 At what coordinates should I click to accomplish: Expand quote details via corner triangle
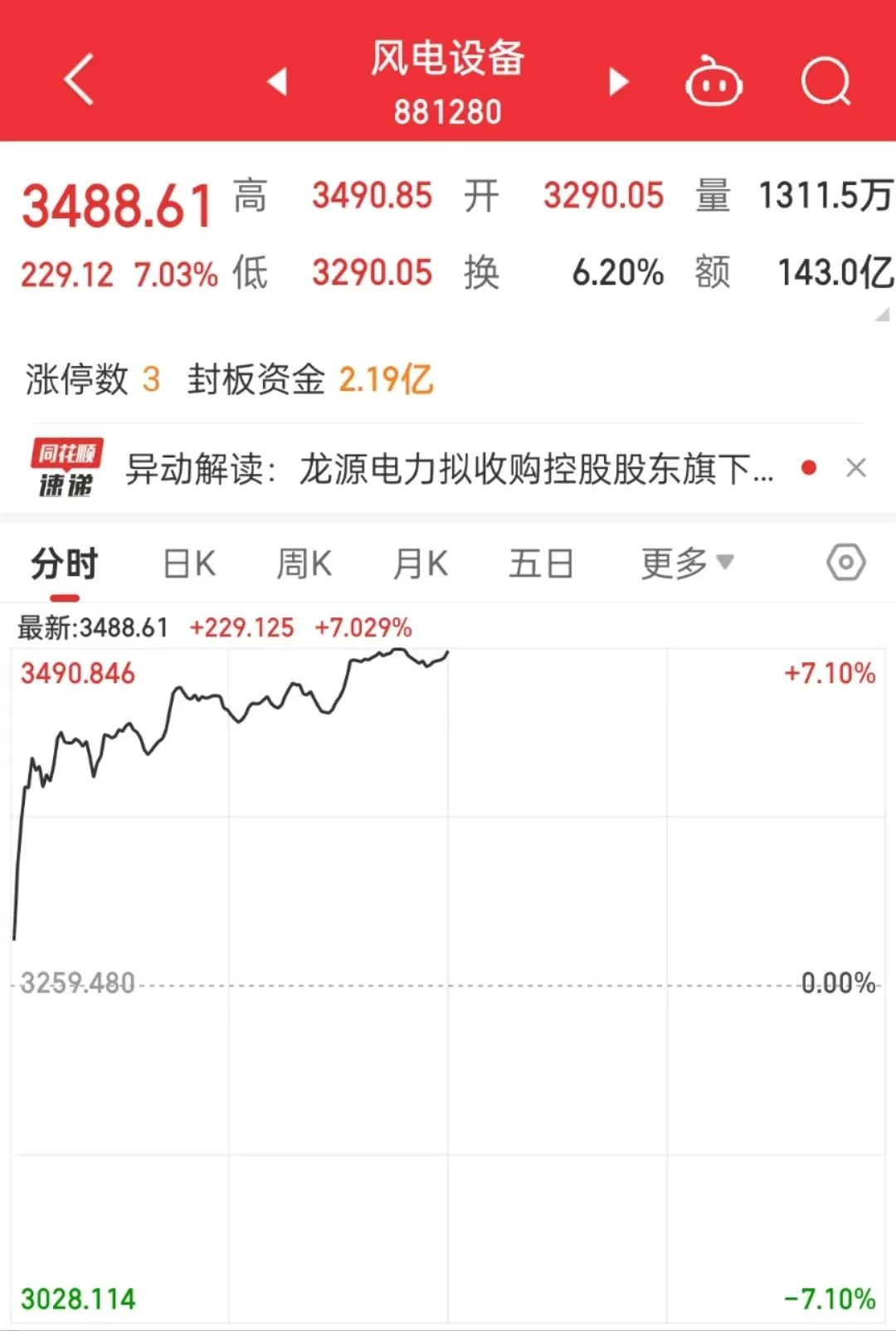click(x=883, y=314)
